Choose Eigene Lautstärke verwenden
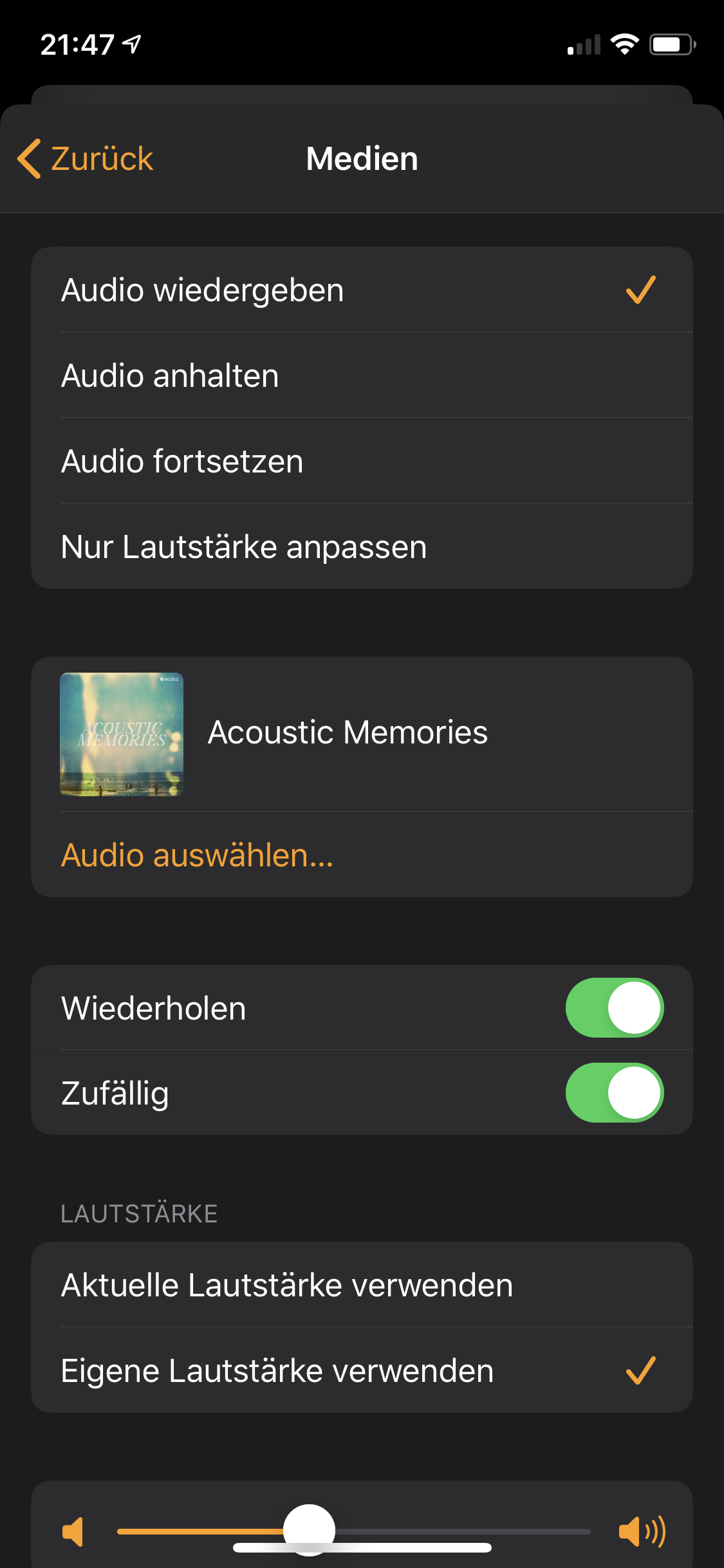724x1568 pixels. [x=360, y=1370]
